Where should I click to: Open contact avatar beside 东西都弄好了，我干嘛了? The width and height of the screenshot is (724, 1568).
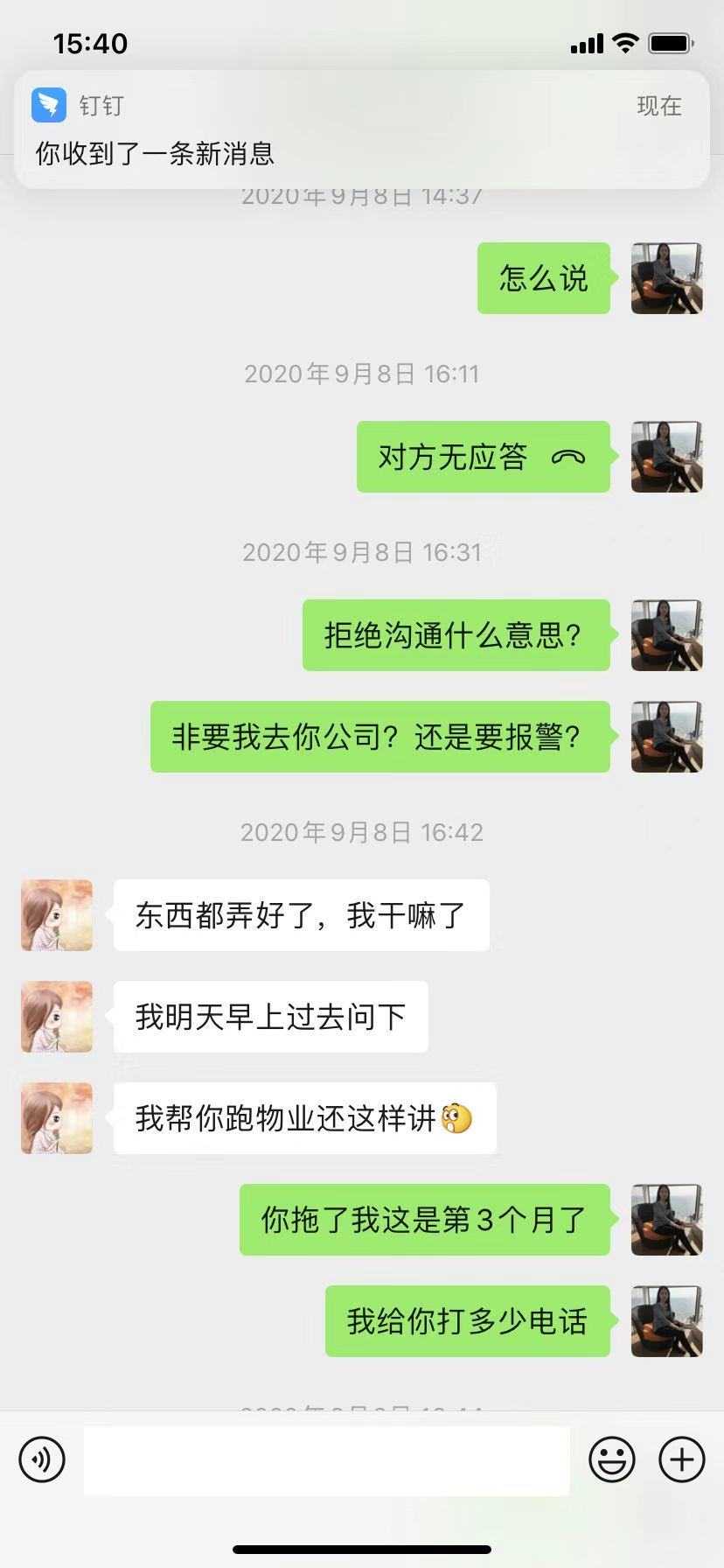click(x=57, y=915)
